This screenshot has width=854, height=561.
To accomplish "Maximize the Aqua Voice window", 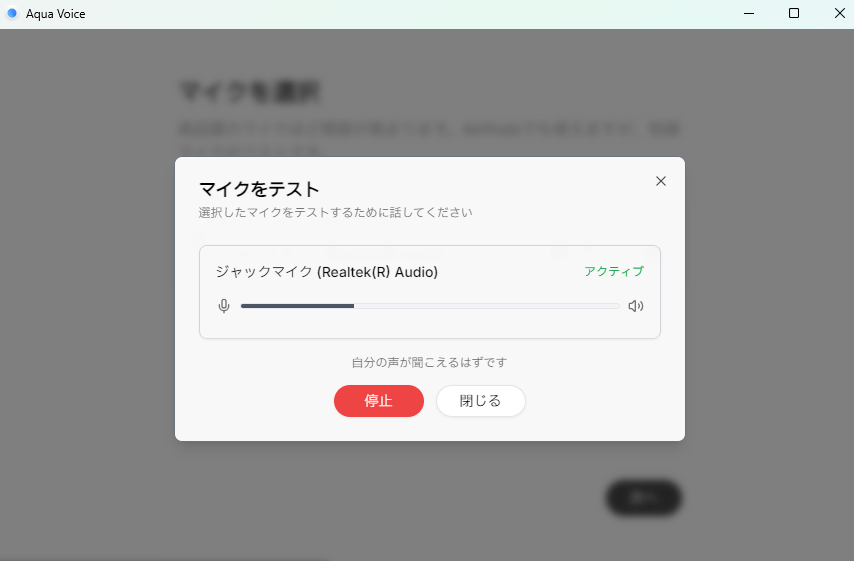I will (x=794, y=14).
